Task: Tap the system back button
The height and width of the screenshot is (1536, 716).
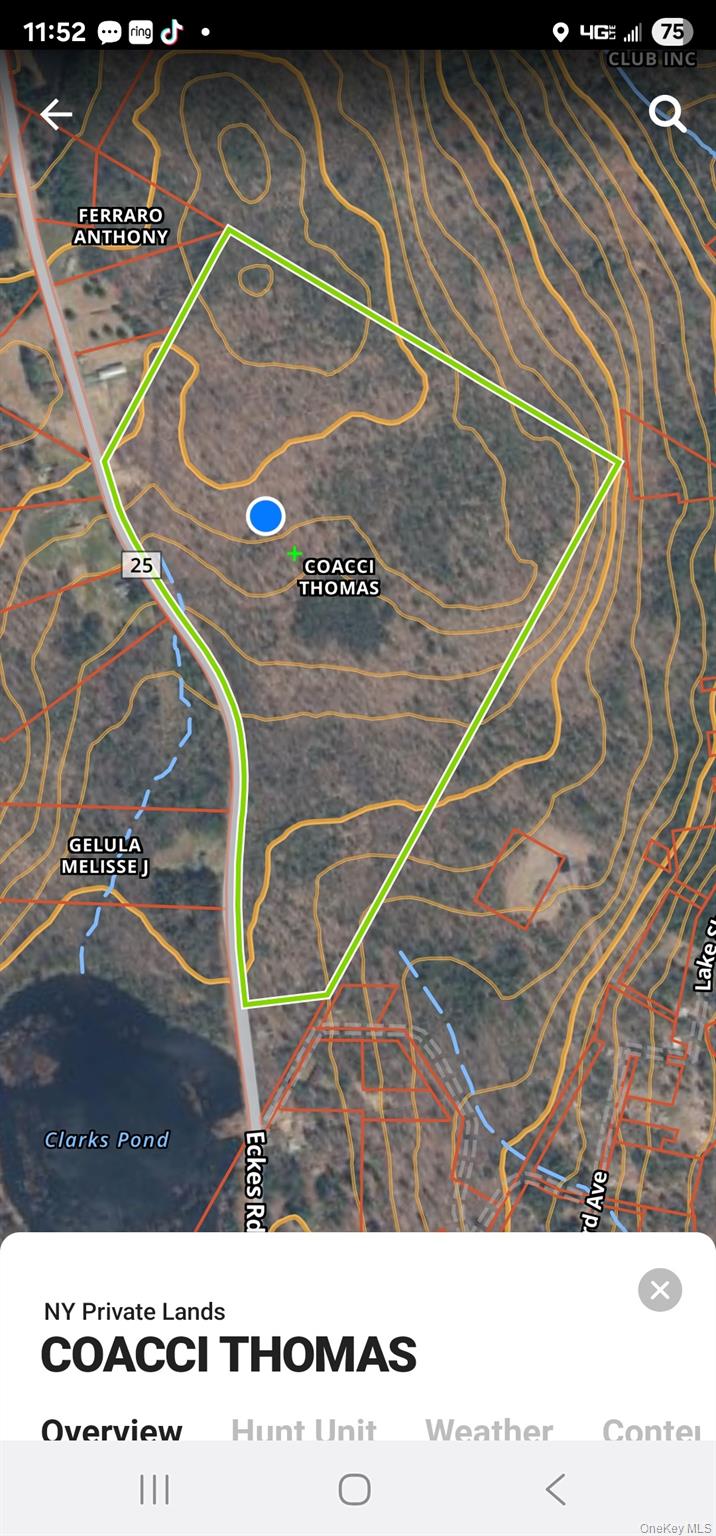Action: [556, 1489]
